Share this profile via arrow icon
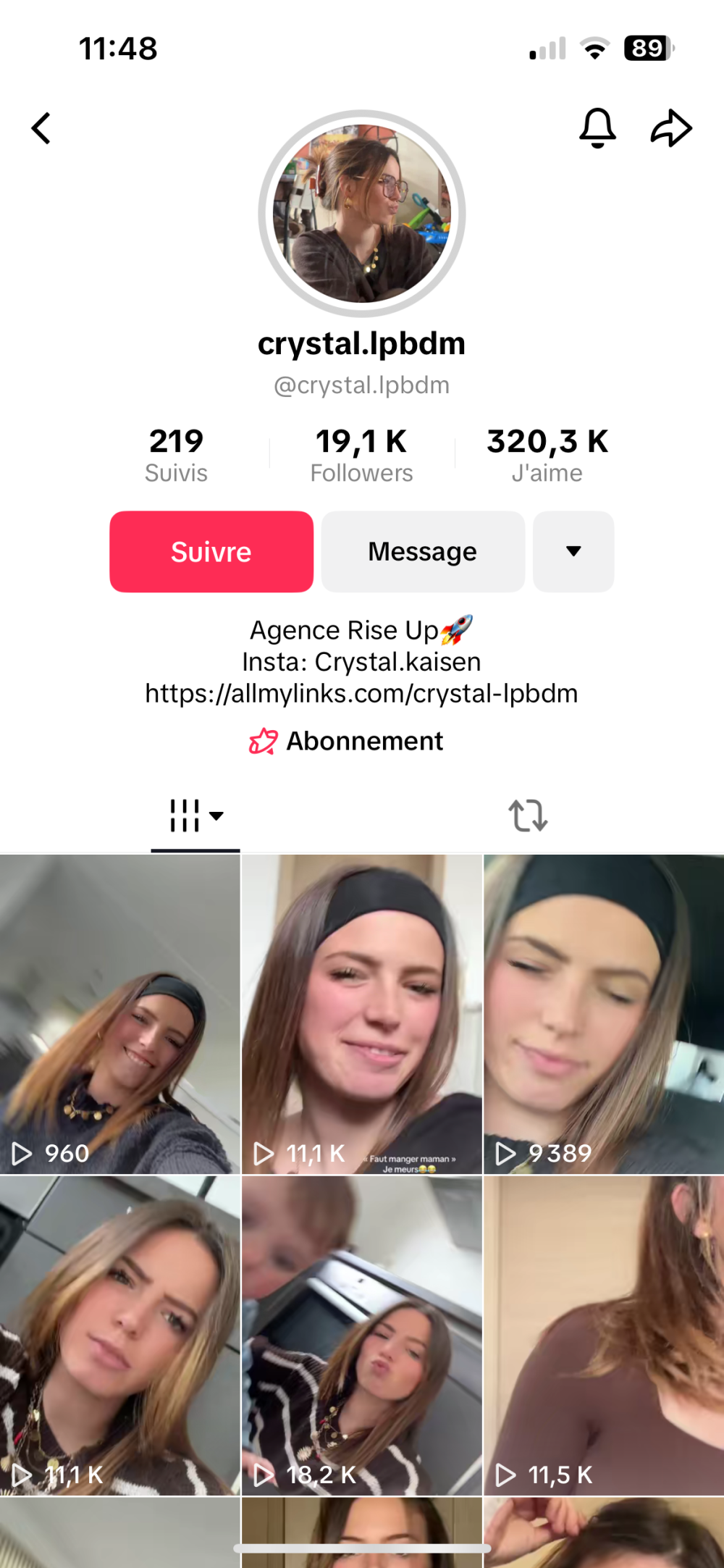This screenshot has height=1568, width=724. pyautogui.click(x=671, y=128)
